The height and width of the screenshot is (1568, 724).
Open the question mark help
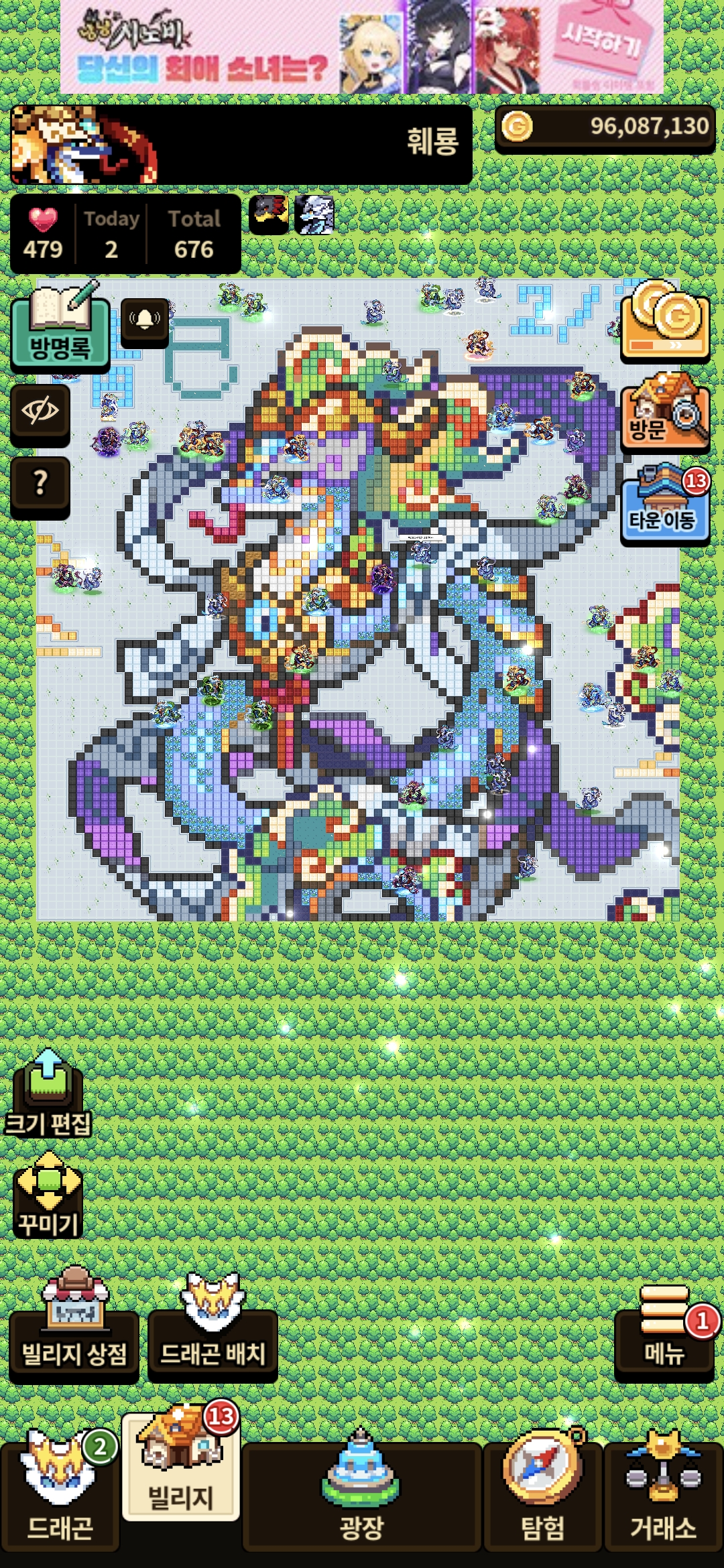pos(40,486)
